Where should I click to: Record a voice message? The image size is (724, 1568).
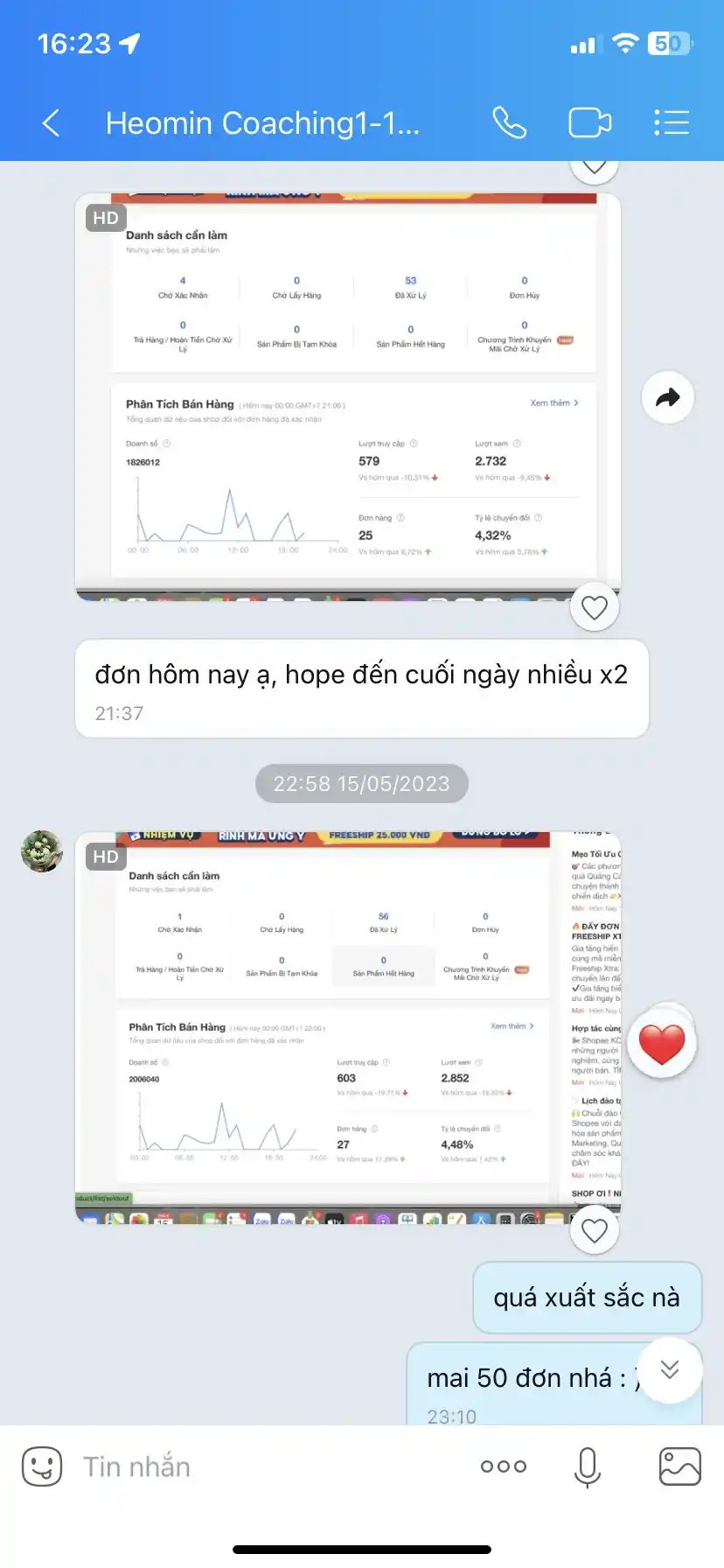coord(588,1466)
